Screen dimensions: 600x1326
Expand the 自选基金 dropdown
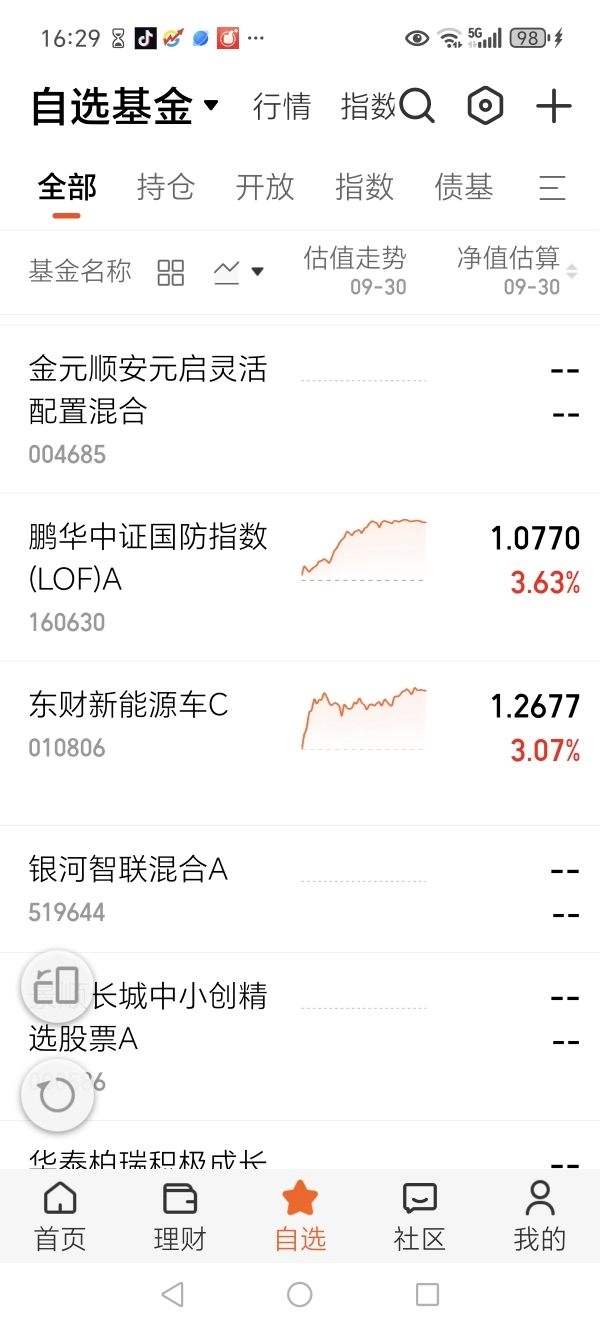tap(211, 106)
